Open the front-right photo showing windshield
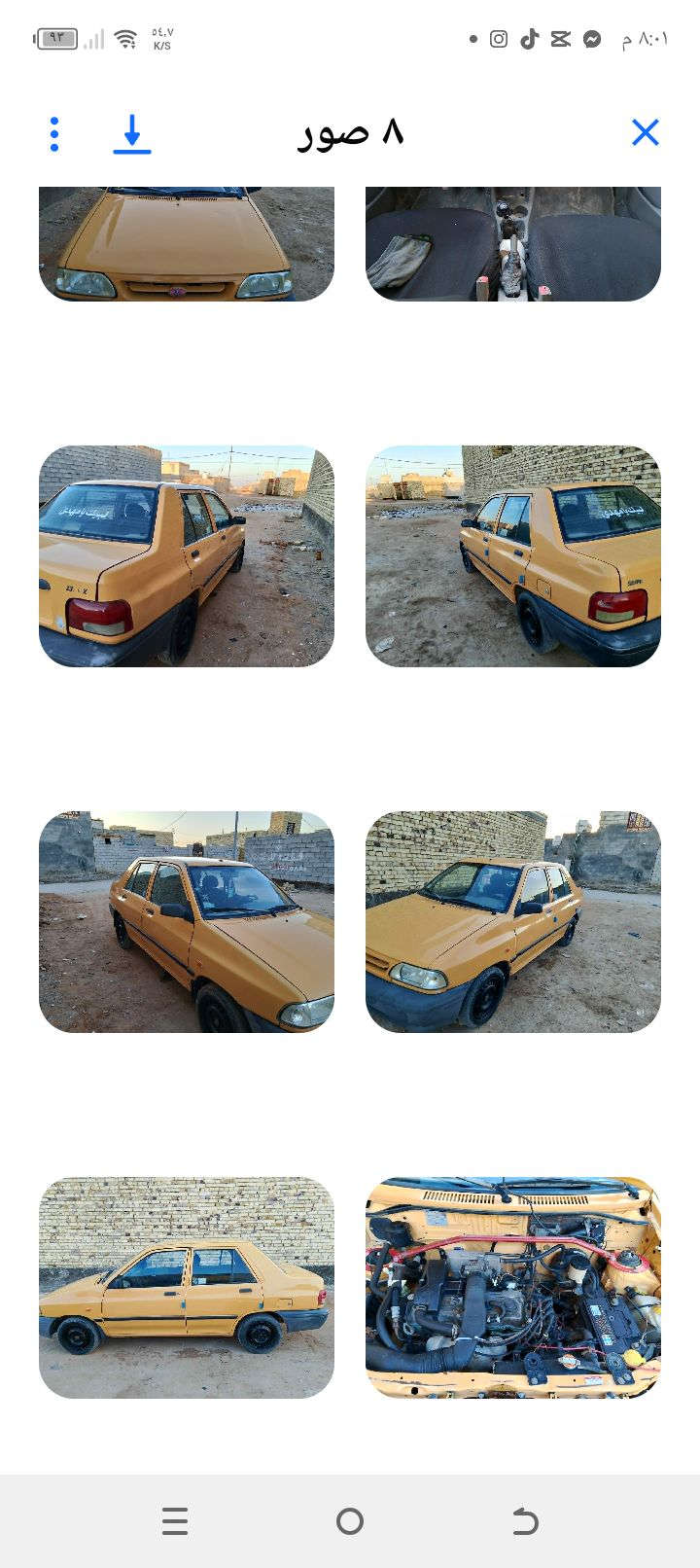 (x=186, y=921)
